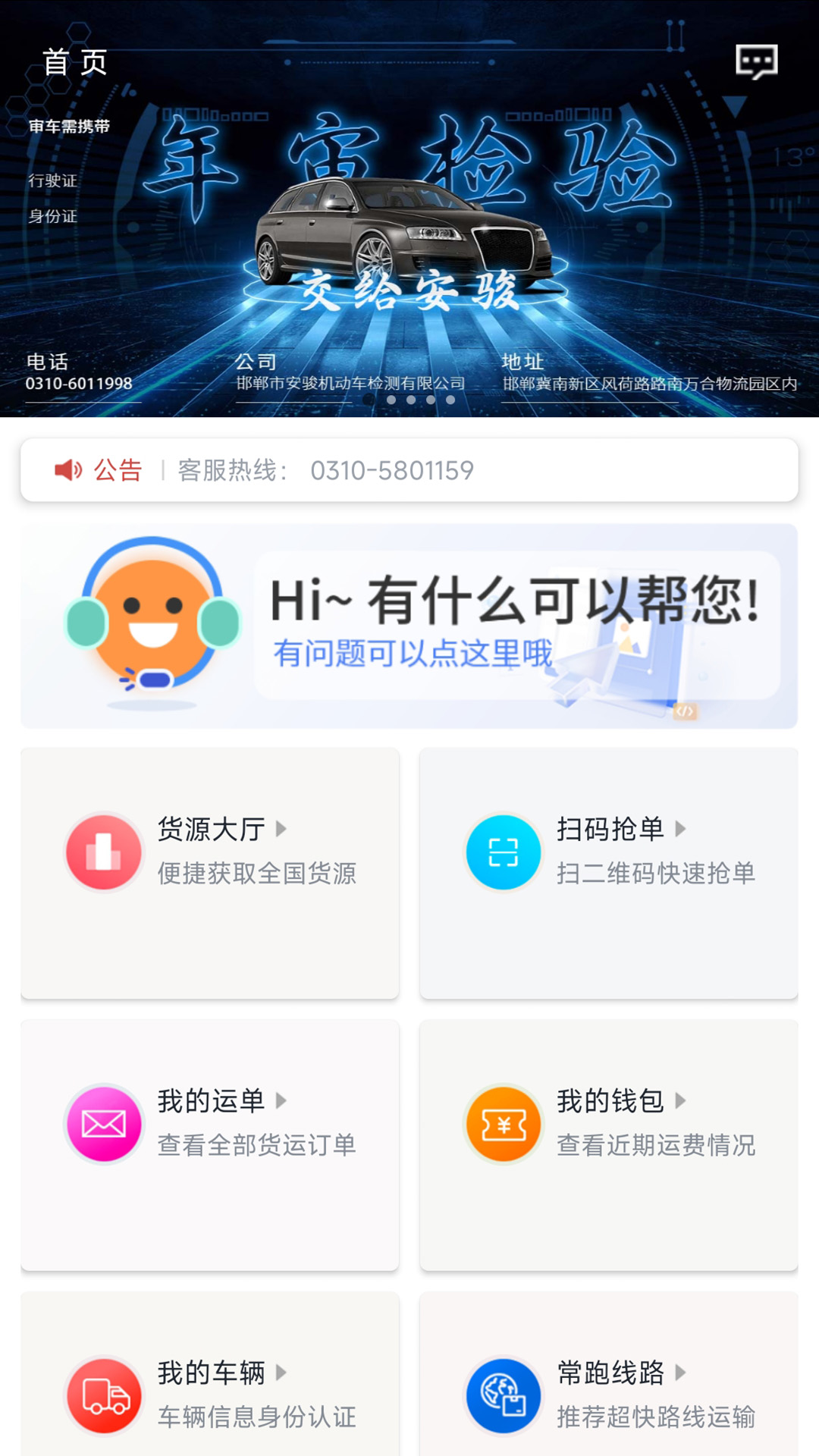This screenshot has width=819, height=1456.
Task: Select the 我的车辆 truck icon
Action: 104,1396
